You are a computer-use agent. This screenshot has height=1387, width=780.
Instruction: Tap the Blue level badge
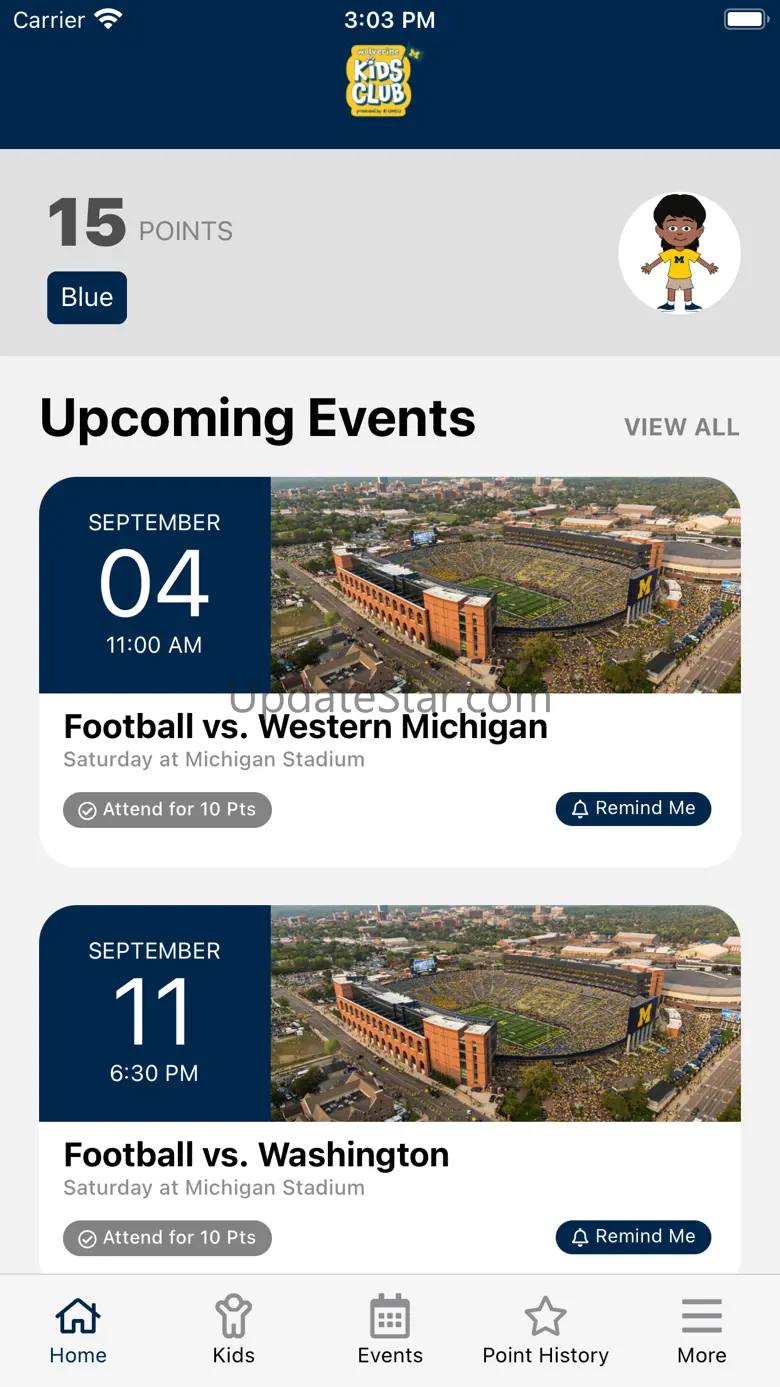[x=87, y=298]
